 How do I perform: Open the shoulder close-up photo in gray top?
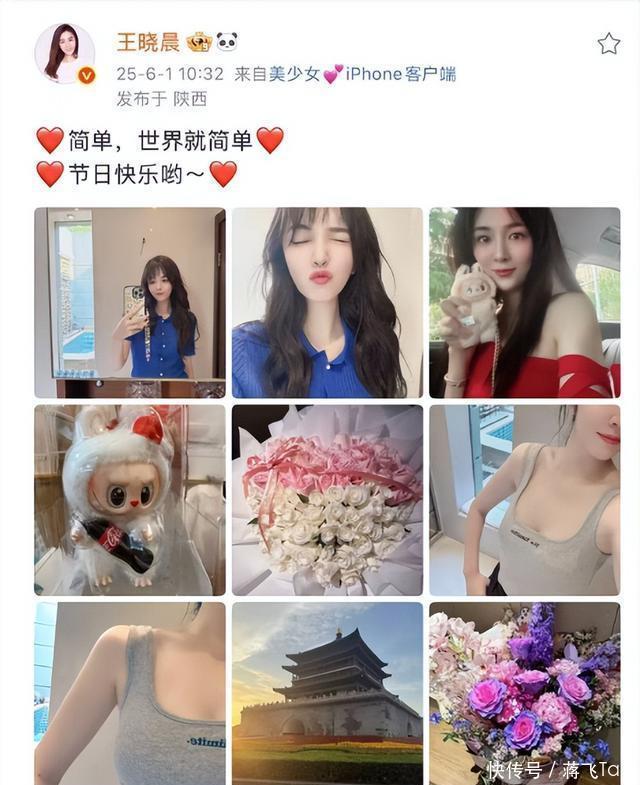[130, 692]
